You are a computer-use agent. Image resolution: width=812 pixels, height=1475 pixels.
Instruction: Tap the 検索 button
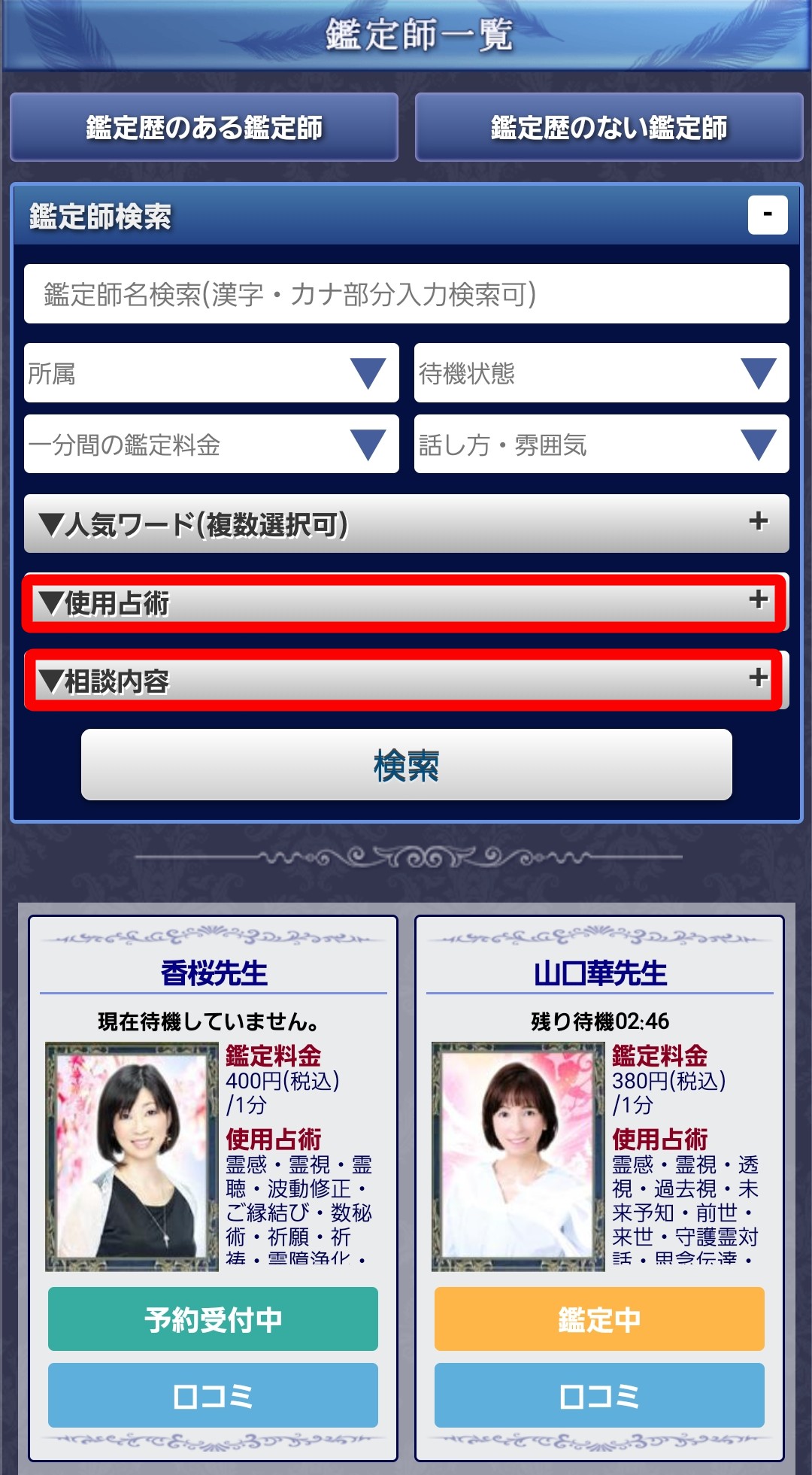coord(406,765)
